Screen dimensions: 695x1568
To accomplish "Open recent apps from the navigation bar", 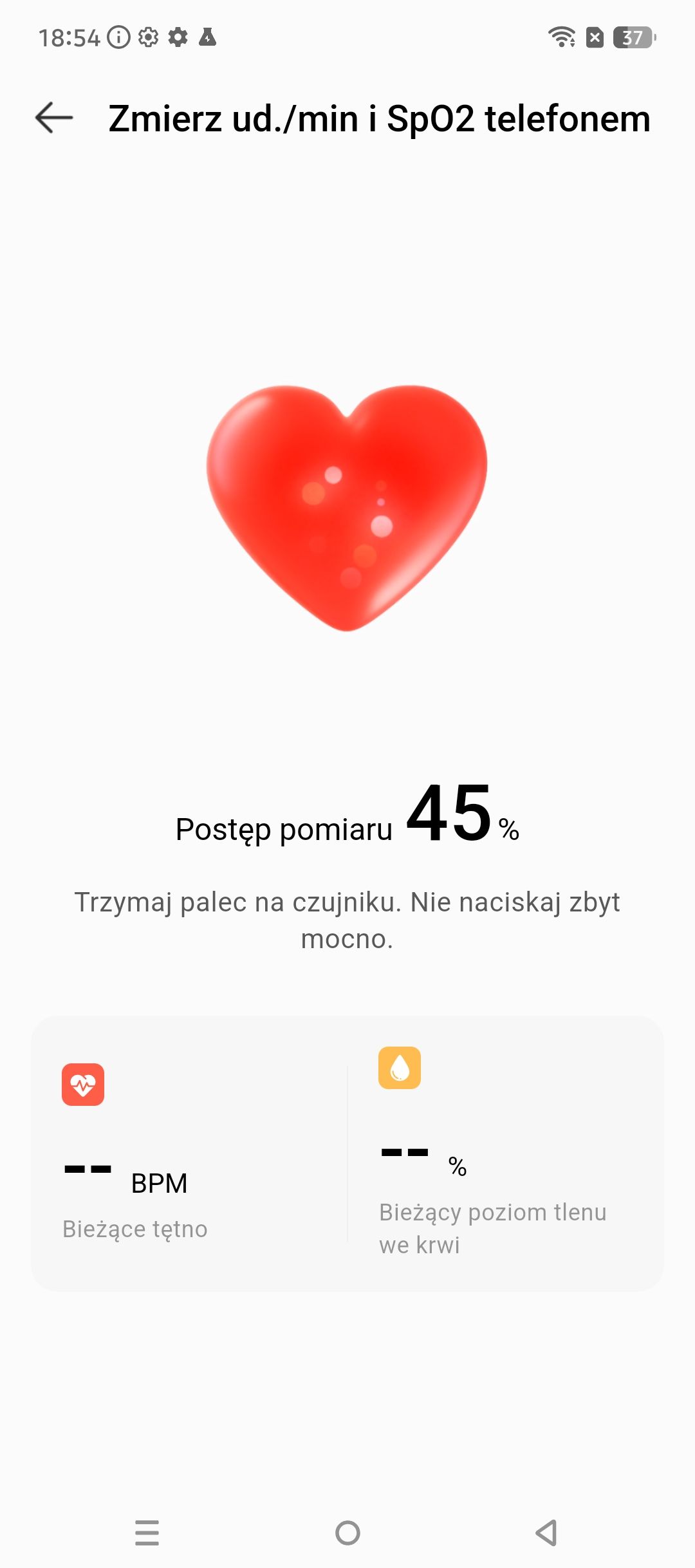I will [147, 1533].
